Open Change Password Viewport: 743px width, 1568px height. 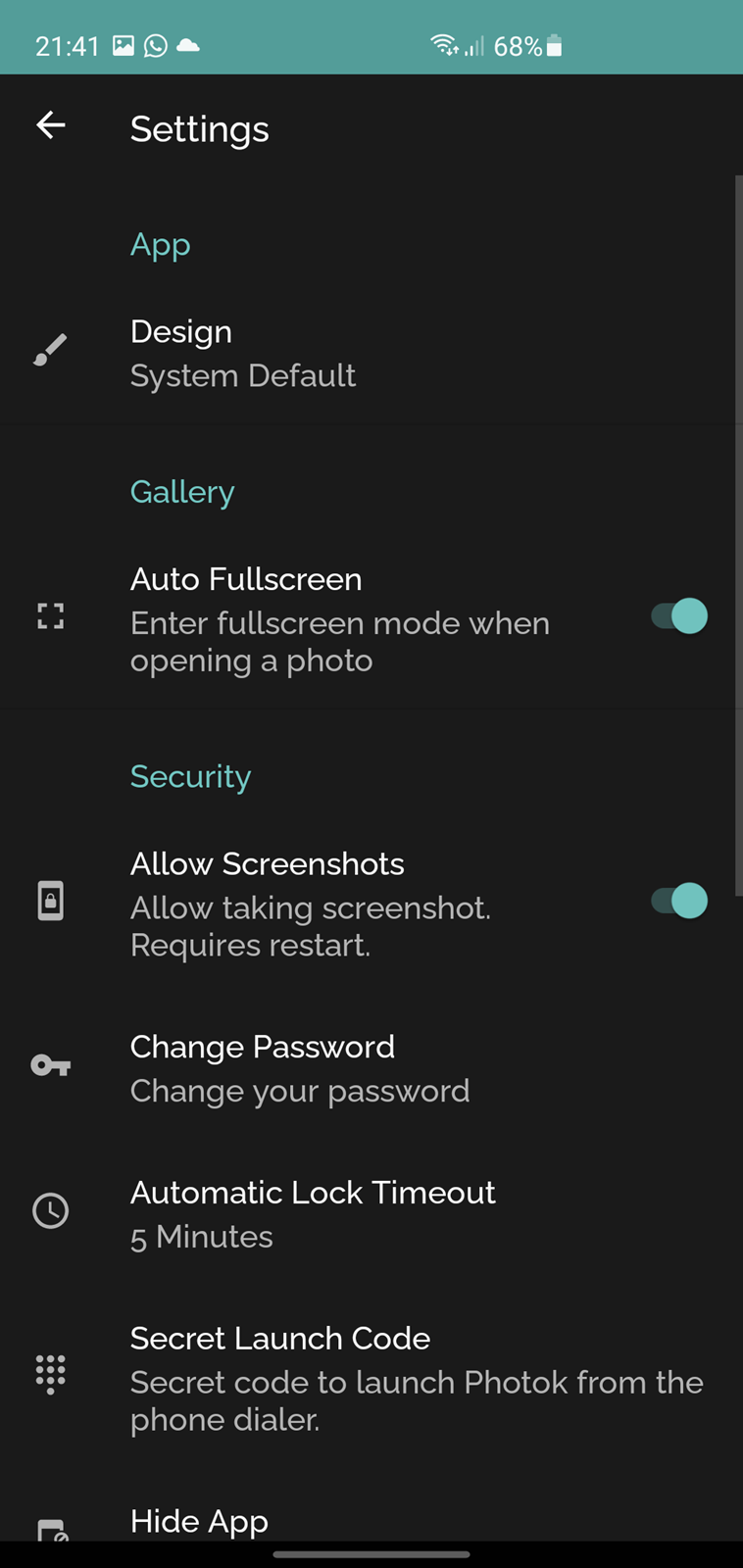click(x=371, y=1068)
